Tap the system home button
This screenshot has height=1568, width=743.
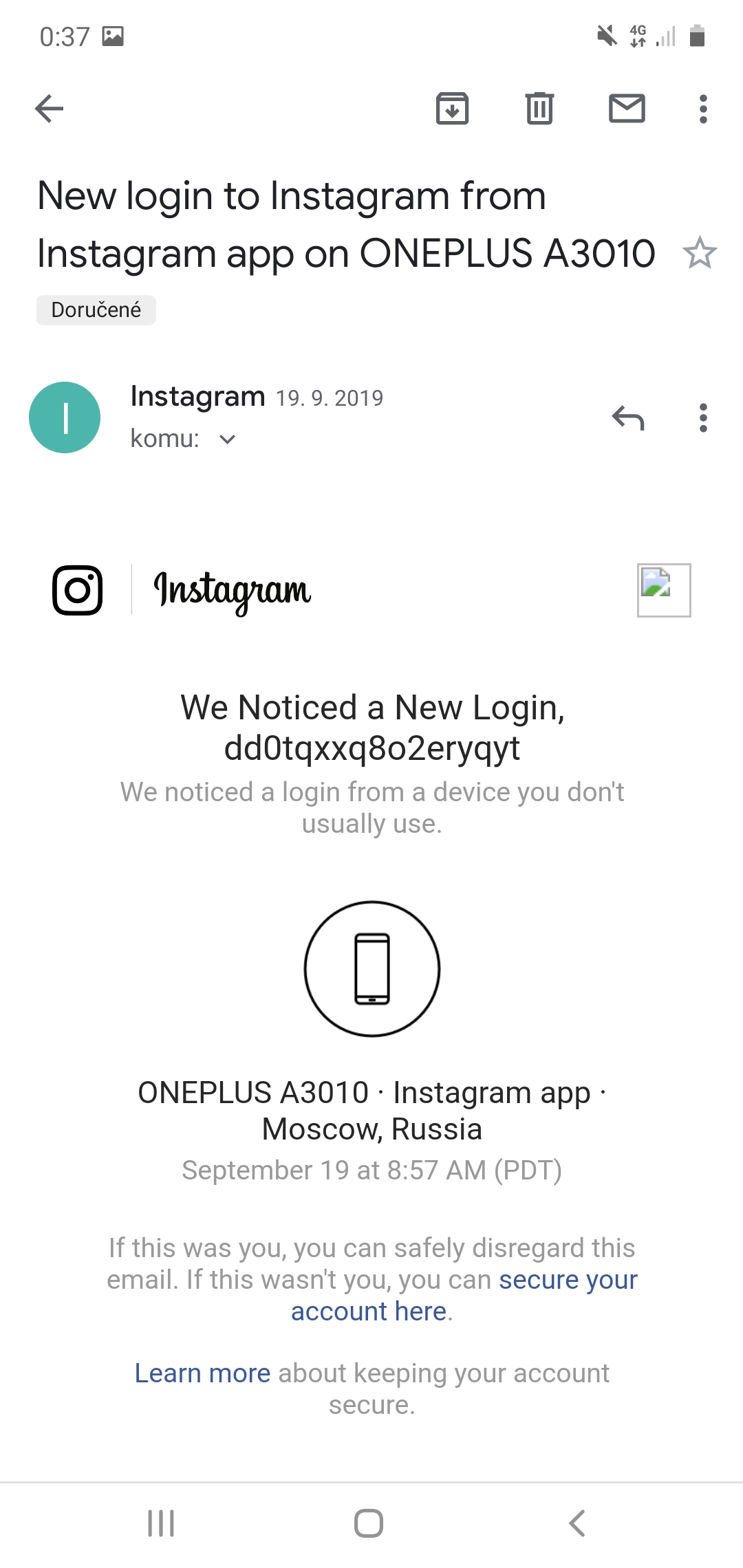(369, 1523)
